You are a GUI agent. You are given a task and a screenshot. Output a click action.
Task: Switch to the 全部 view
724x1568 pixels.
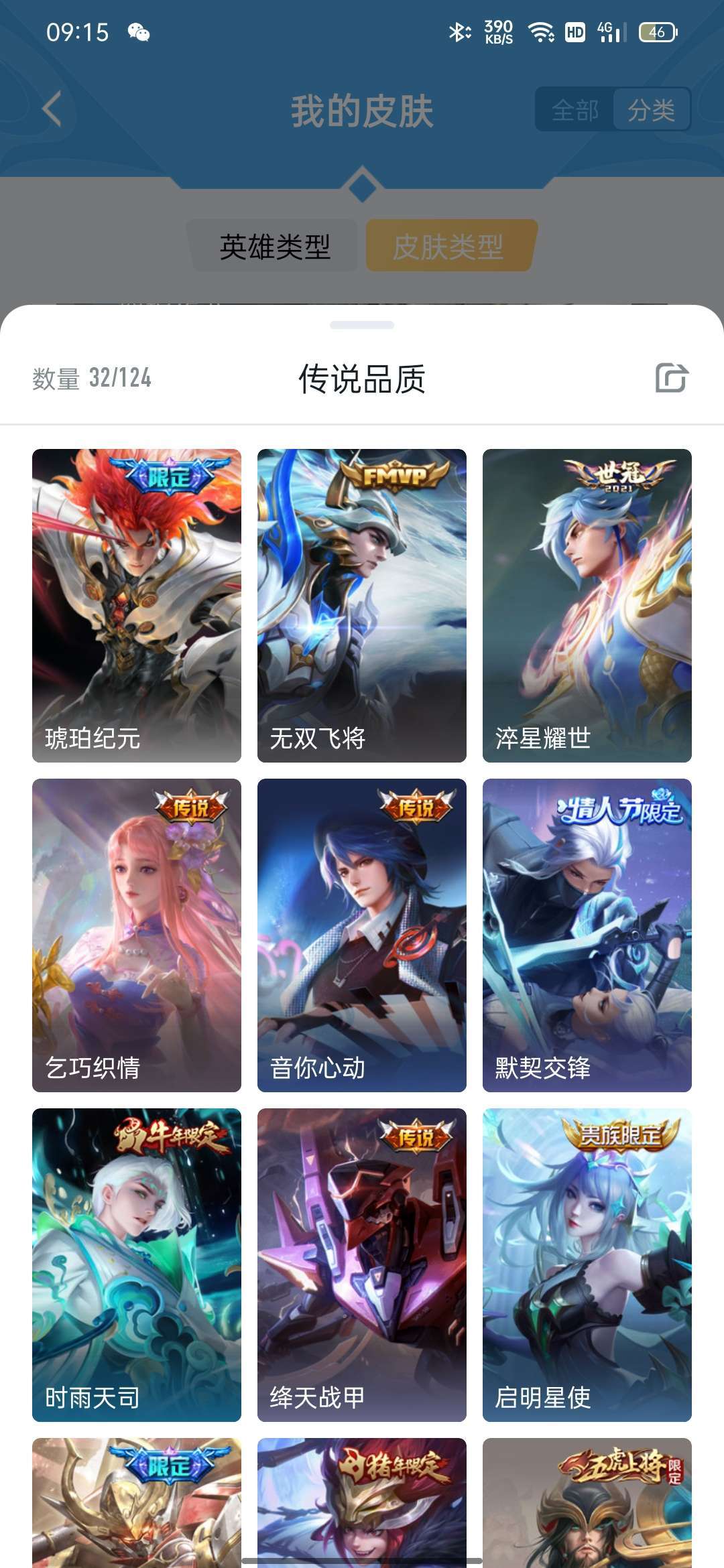tap(575, 110)
